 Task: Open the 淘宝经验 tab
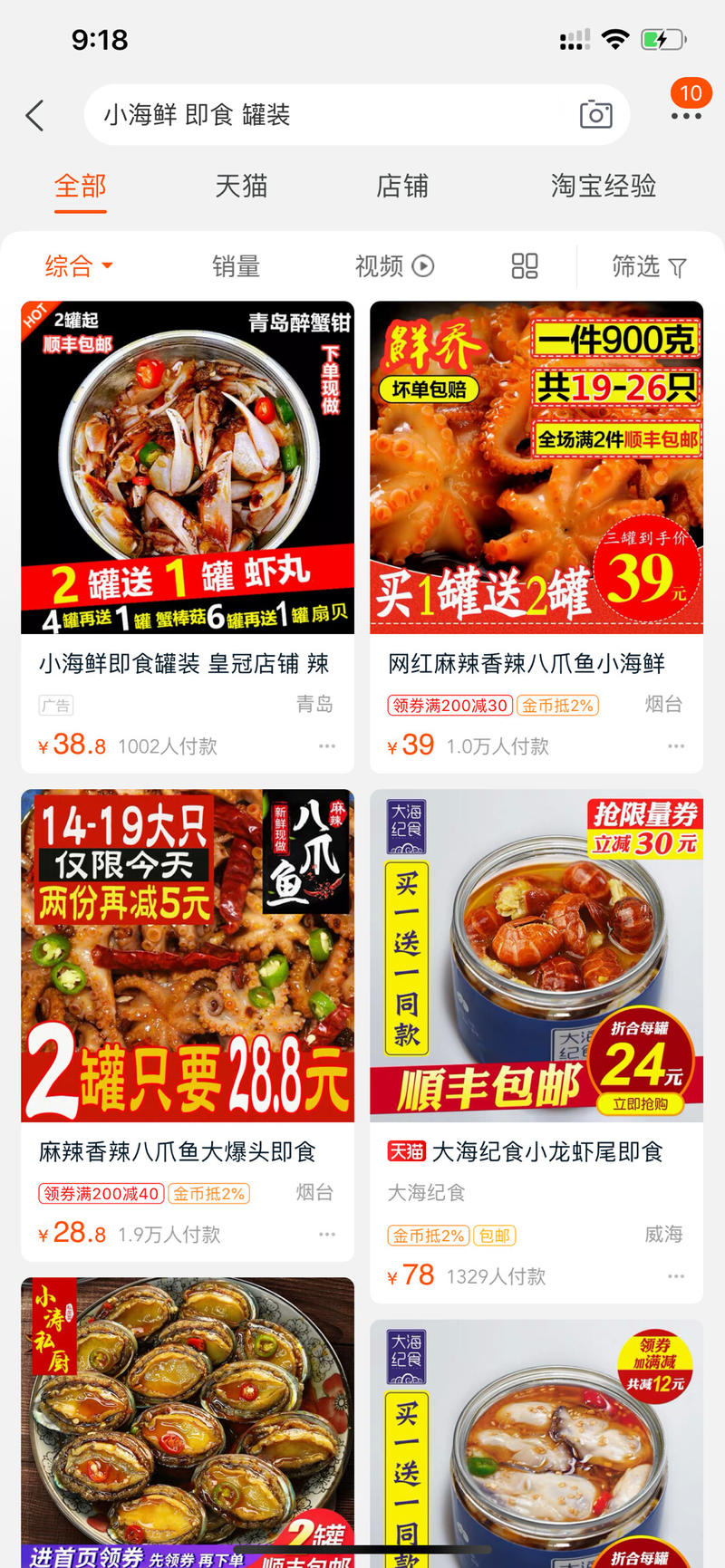pyautogui.click(x=603, y=186)
